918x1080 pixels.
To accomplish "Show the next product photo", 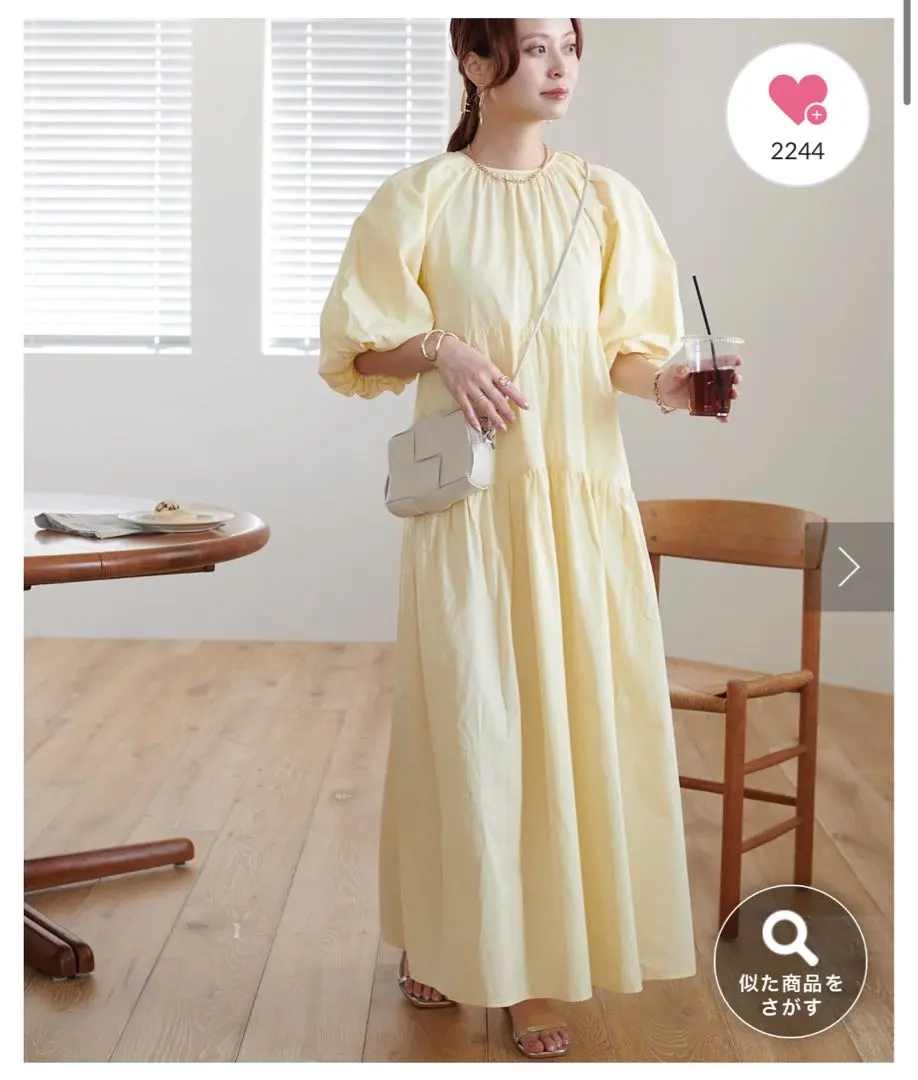I will [x=848, y=567].
